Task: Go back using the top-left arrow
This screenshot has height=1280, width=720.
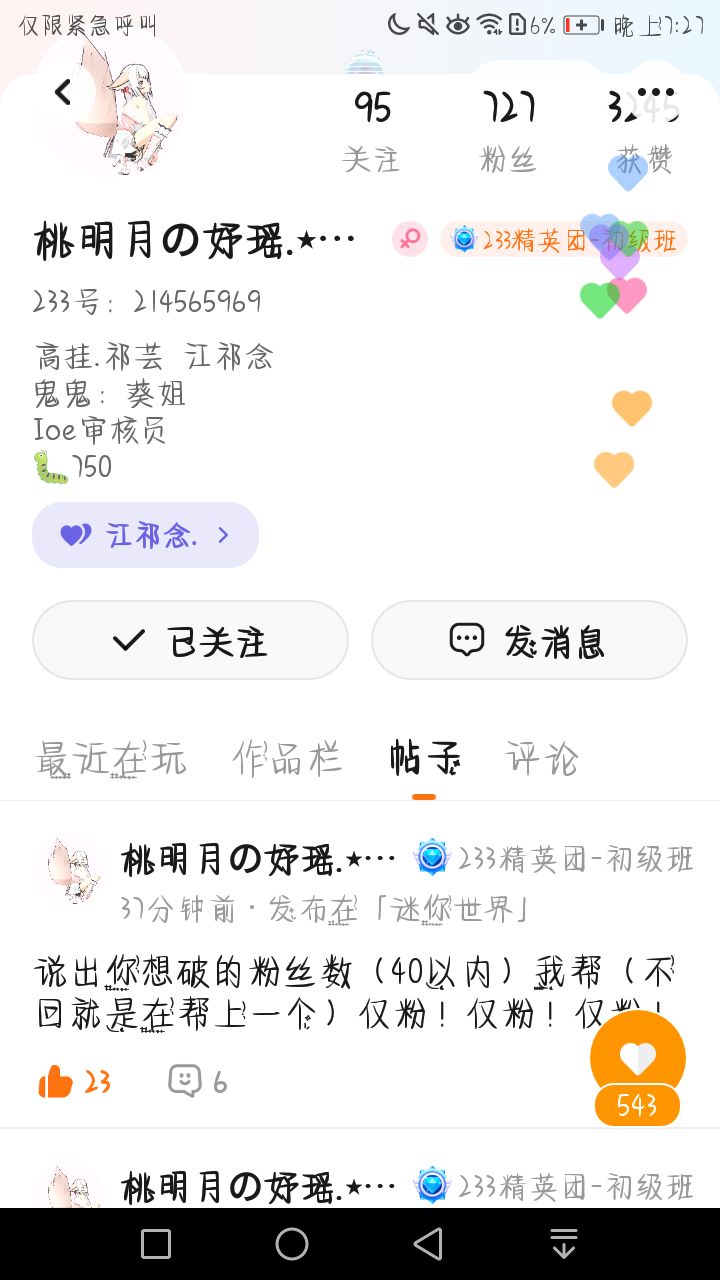Action: (x=63, y=93)
